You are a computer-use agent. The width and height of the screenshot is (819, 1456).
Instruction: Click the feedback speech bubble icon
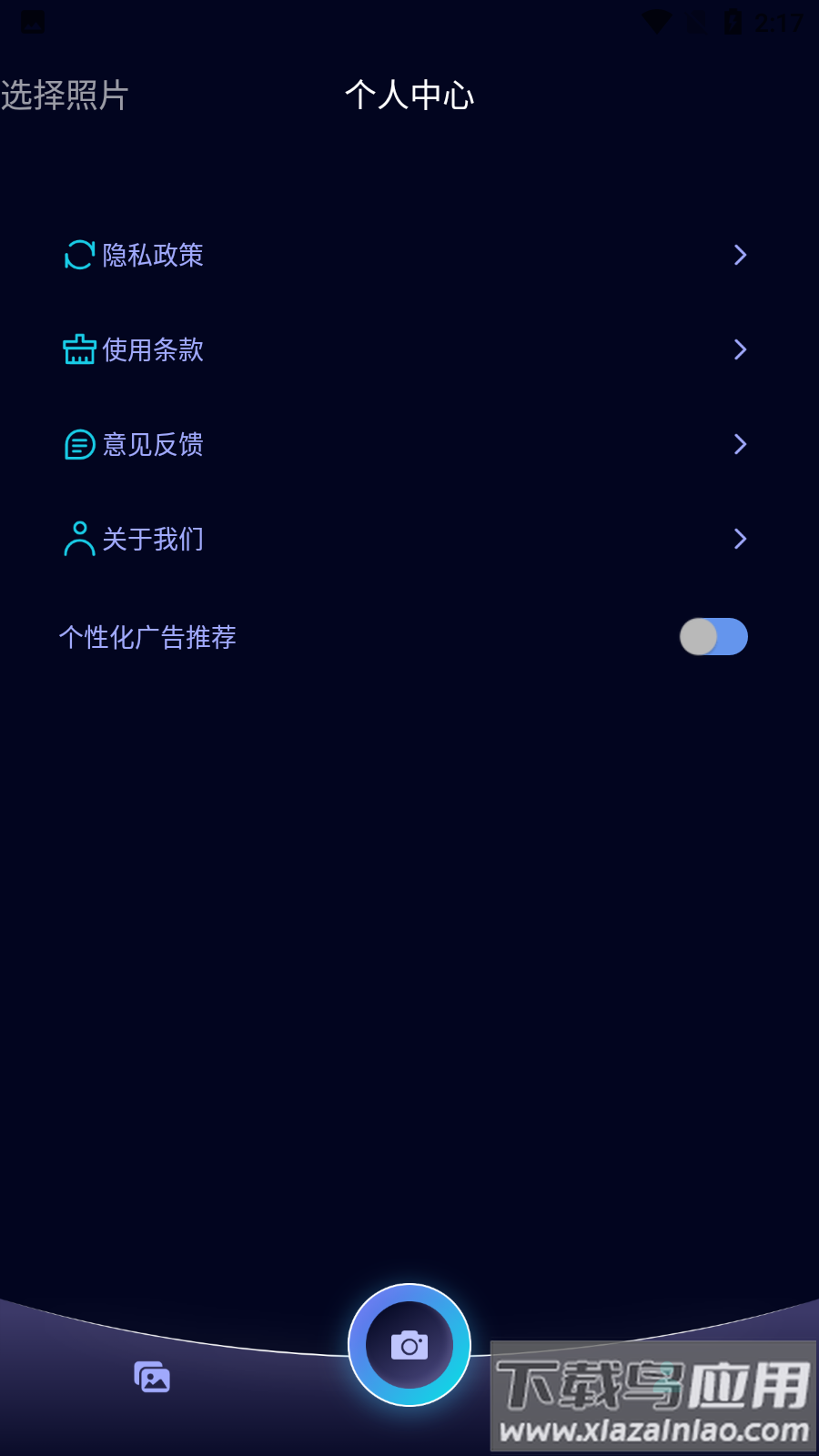(x=78, y=445)
